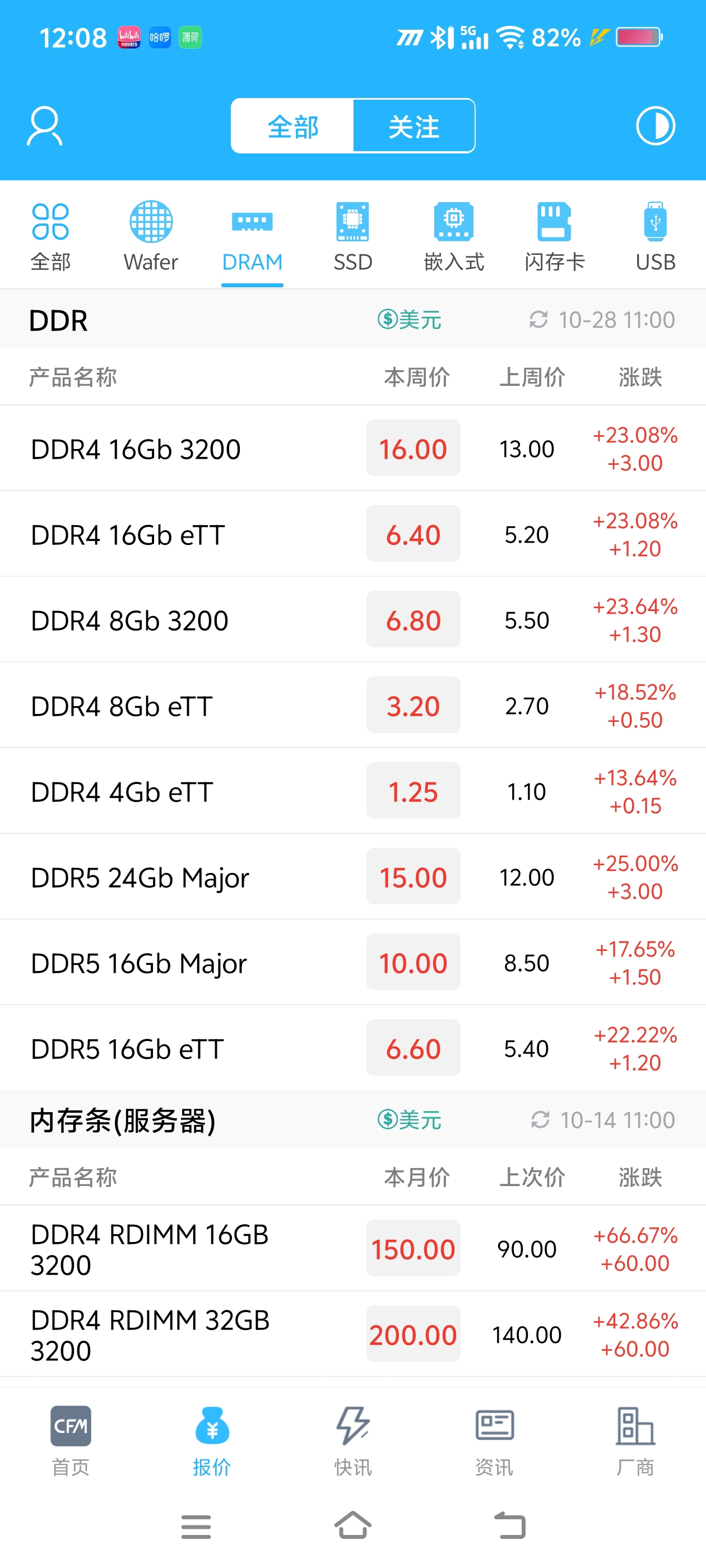Select the 全部 category with grid icon
Viewport: 706px width, 1568px height.
click(x=50, y=237)
